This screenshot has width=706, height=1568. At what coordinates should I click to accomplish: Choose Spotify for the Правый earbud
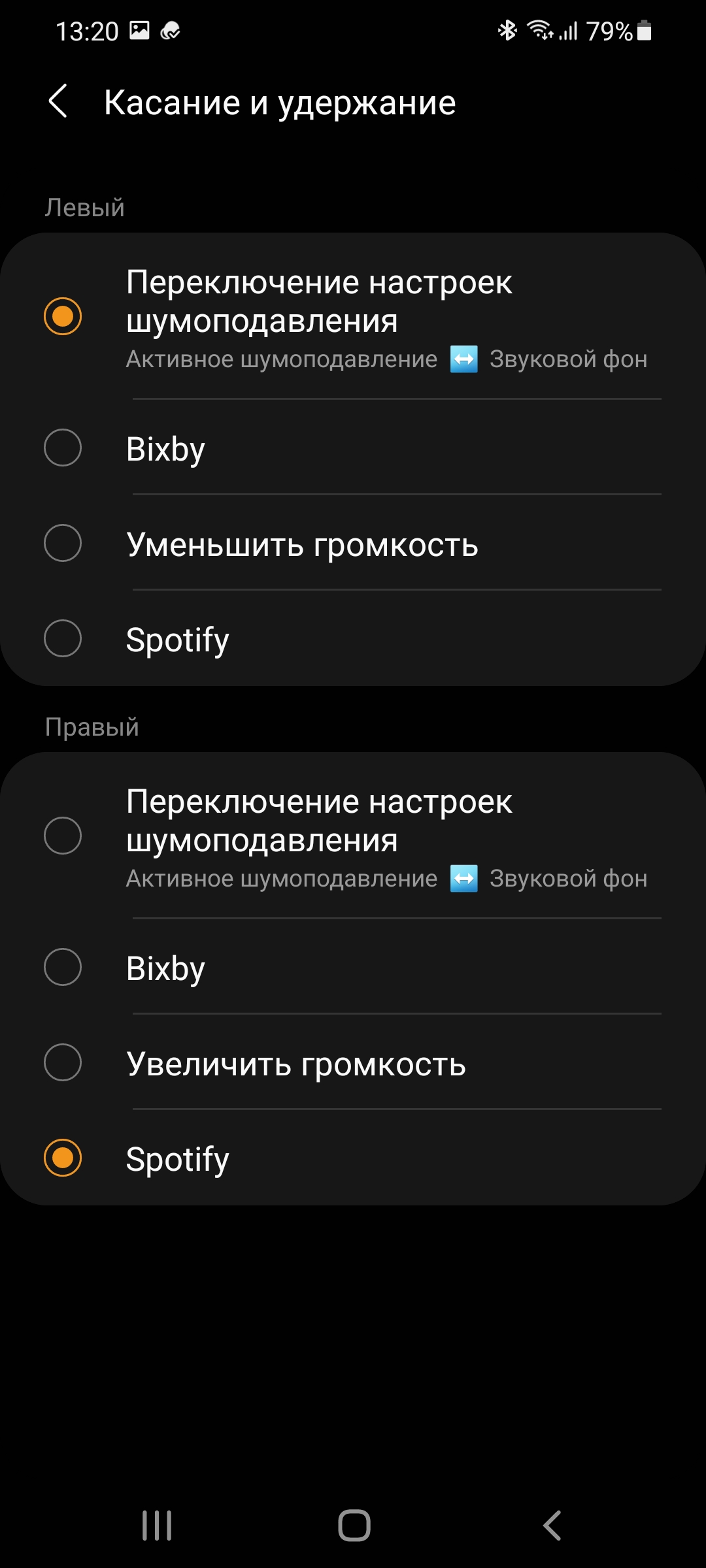[63, 1158]
